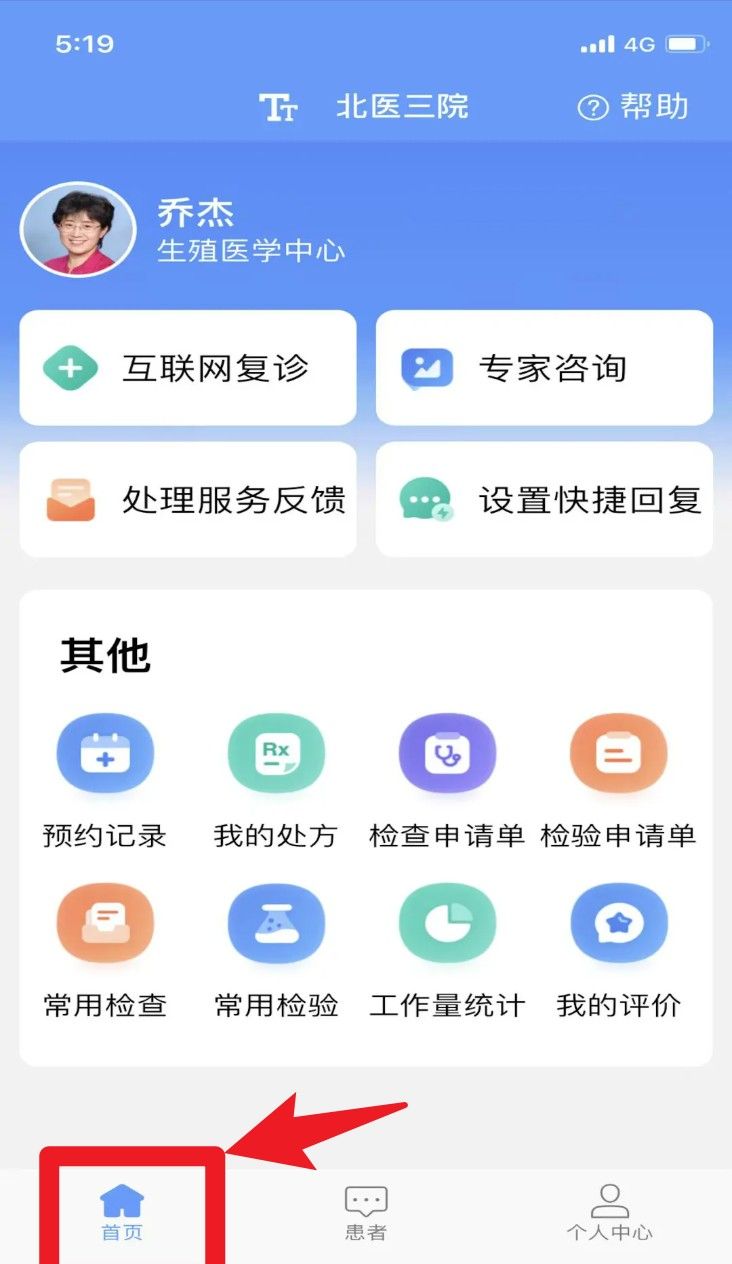Open 乔杰's profile avatar
This screenshot has width=732, height=1264.
click(x=78, y=230)
